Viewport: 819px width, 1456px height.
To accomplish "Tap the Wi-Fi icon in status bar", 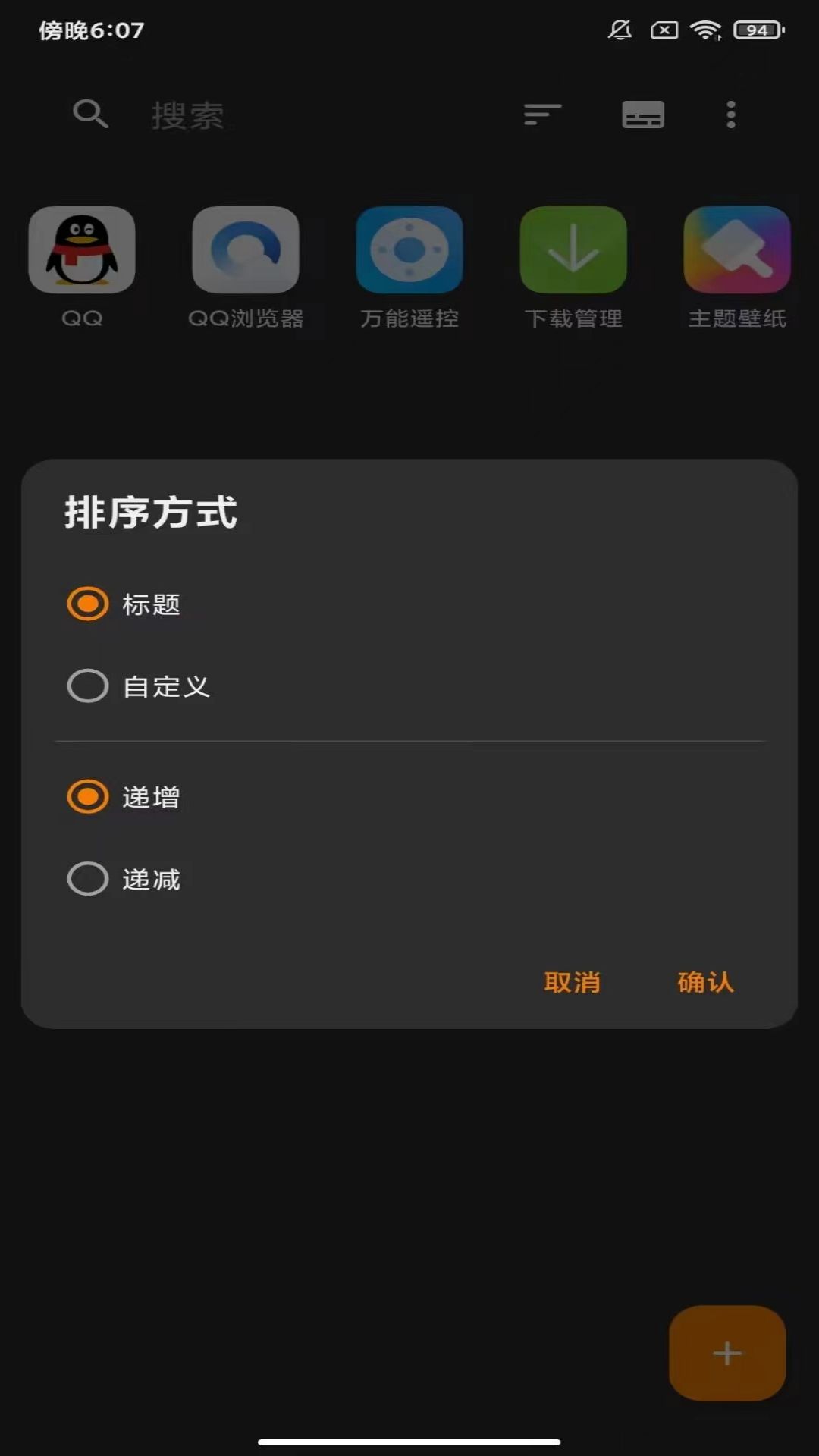I will click(704, 29).
